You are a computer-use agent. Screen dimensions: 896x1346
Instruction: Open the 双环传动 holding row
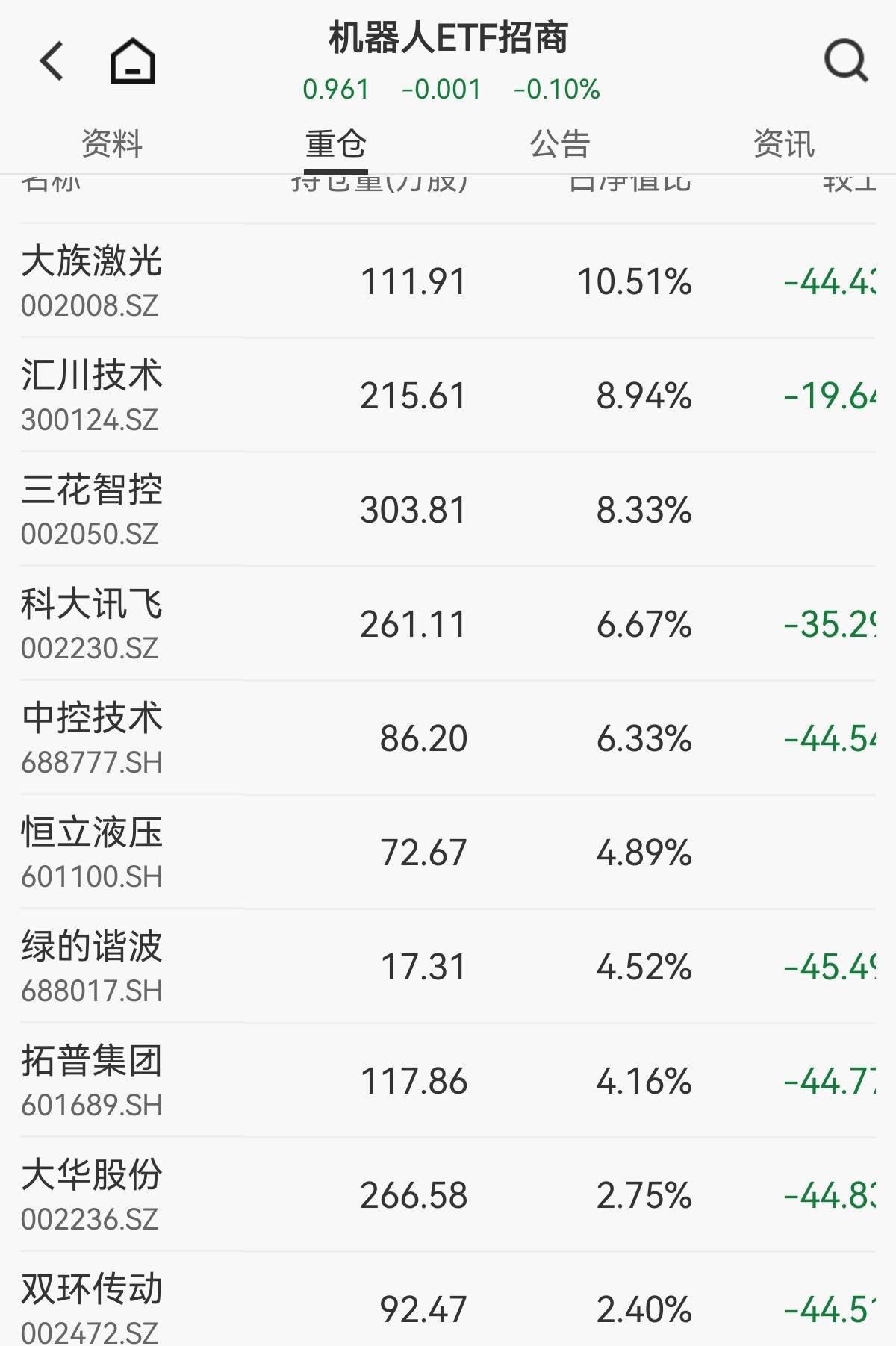pos(448,1300)
